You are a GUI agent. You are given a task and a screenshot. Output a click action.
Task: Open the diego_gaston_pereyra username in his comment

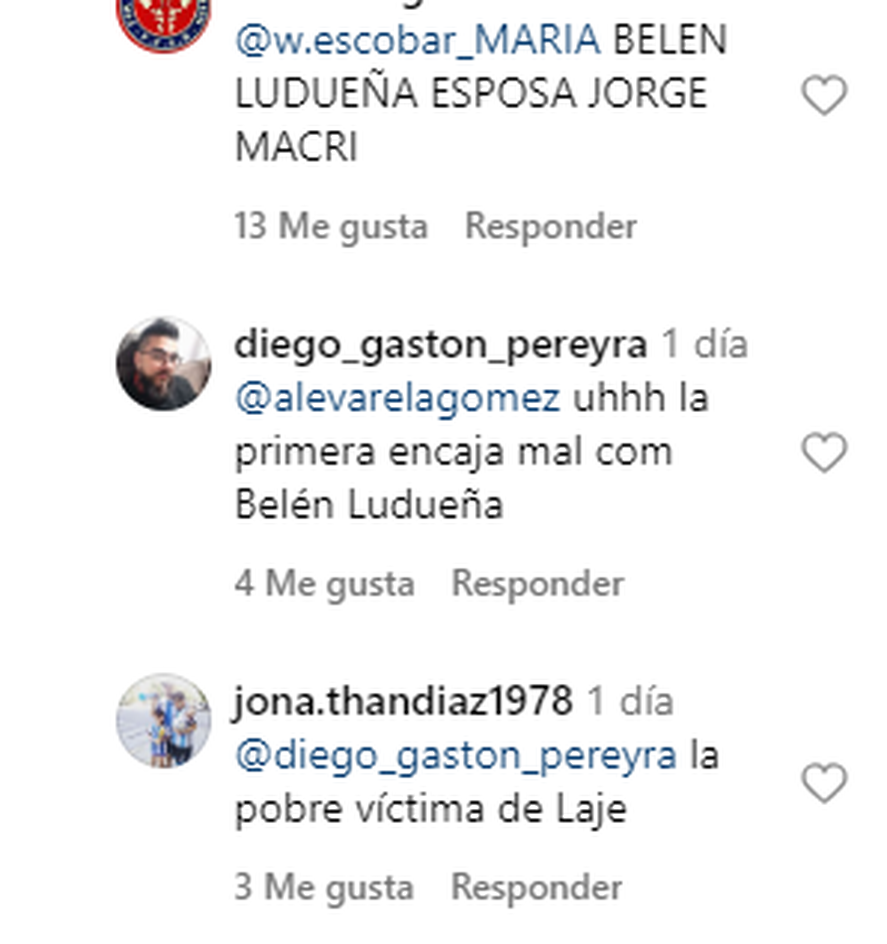coord(440,345)
